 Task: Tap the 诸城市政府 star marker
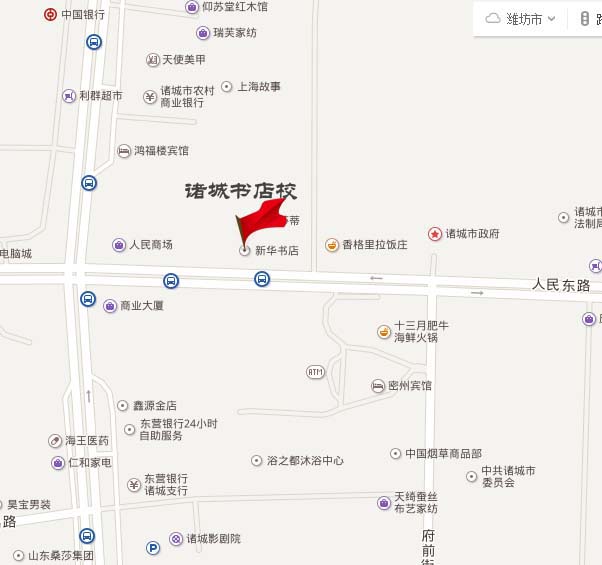(435, 234)
